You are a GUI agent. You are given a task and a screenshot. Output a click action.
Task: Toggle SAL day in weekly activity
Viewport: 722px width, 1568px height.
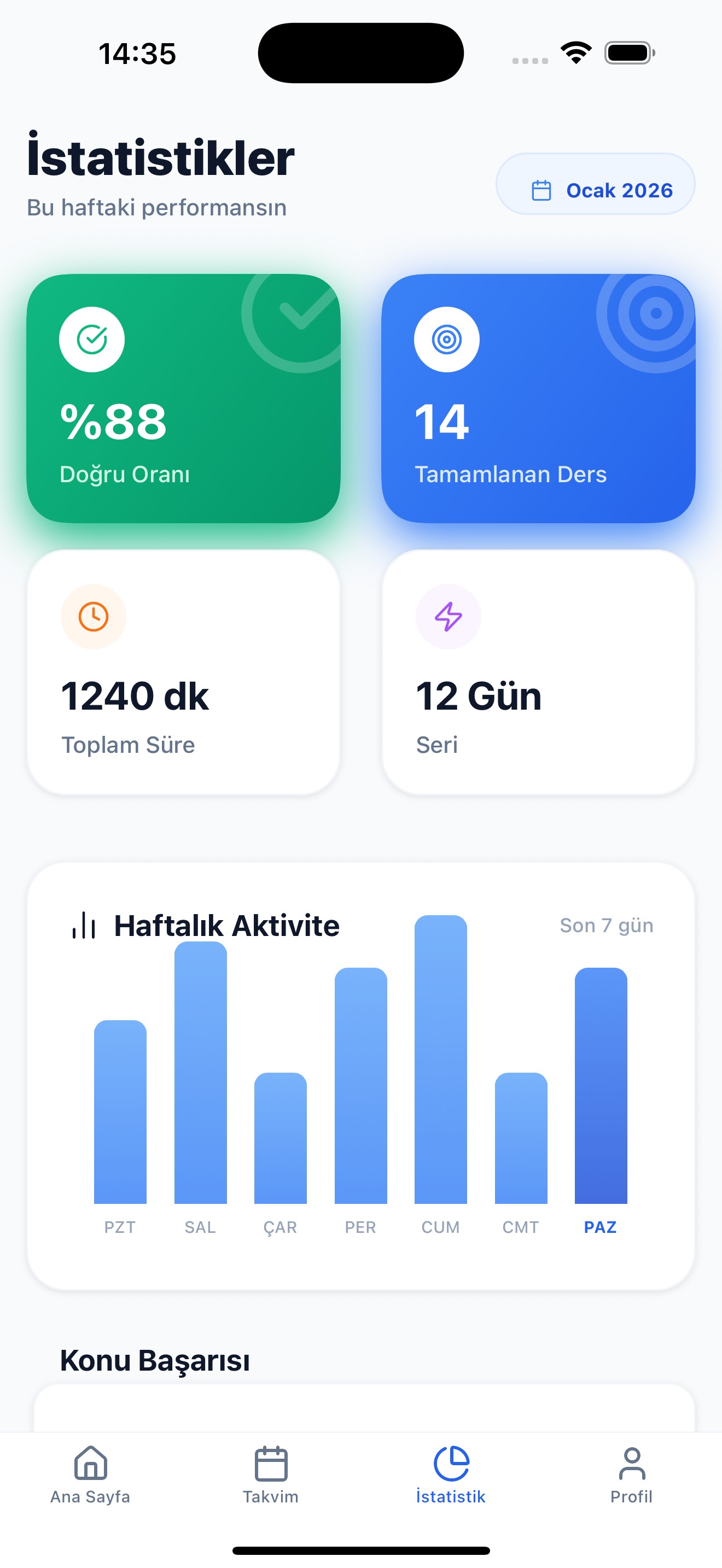(x=200, y=1228)
